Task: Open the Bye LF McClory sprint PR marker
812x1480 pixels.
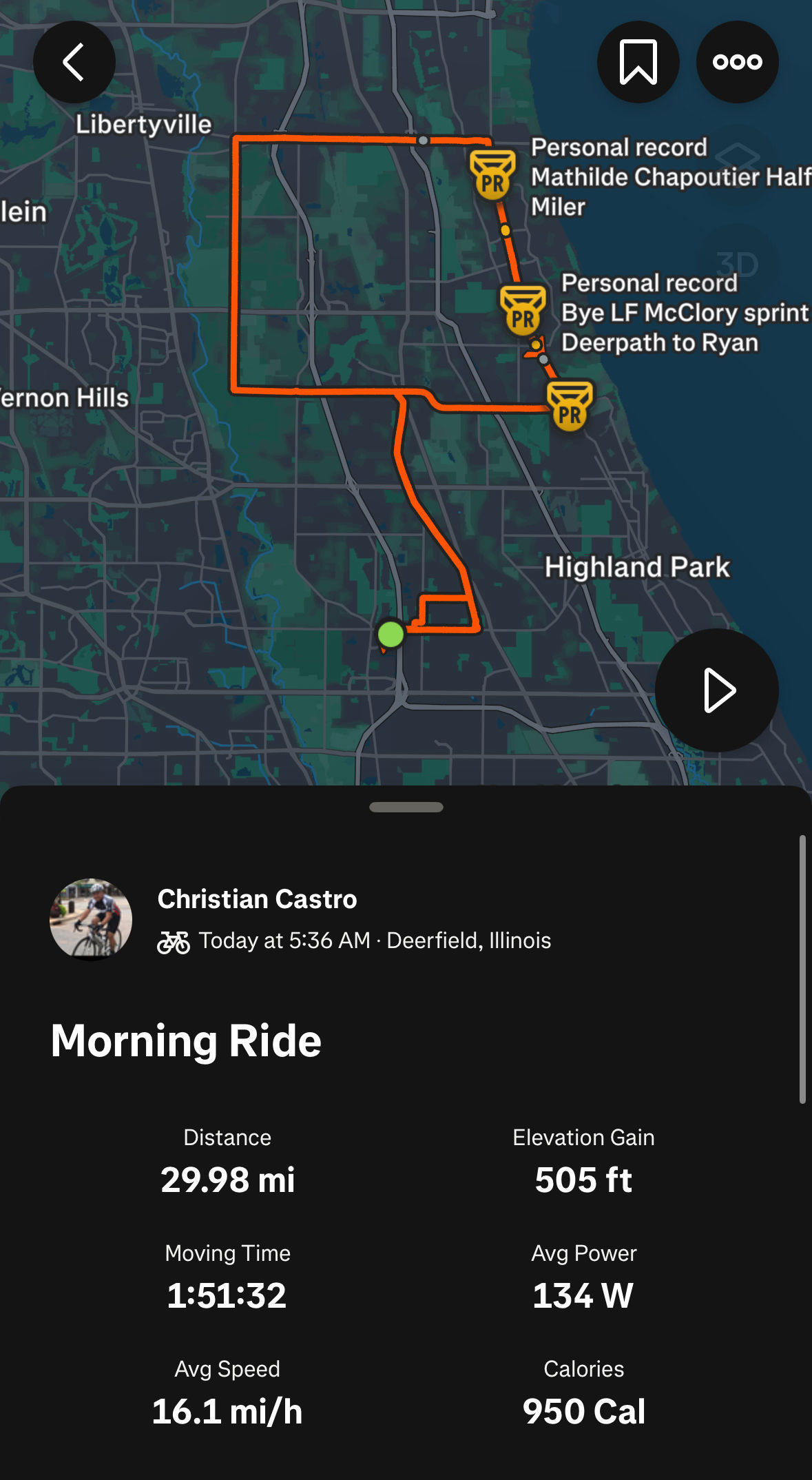Action: pyautogui.click(x=523, y=310)
